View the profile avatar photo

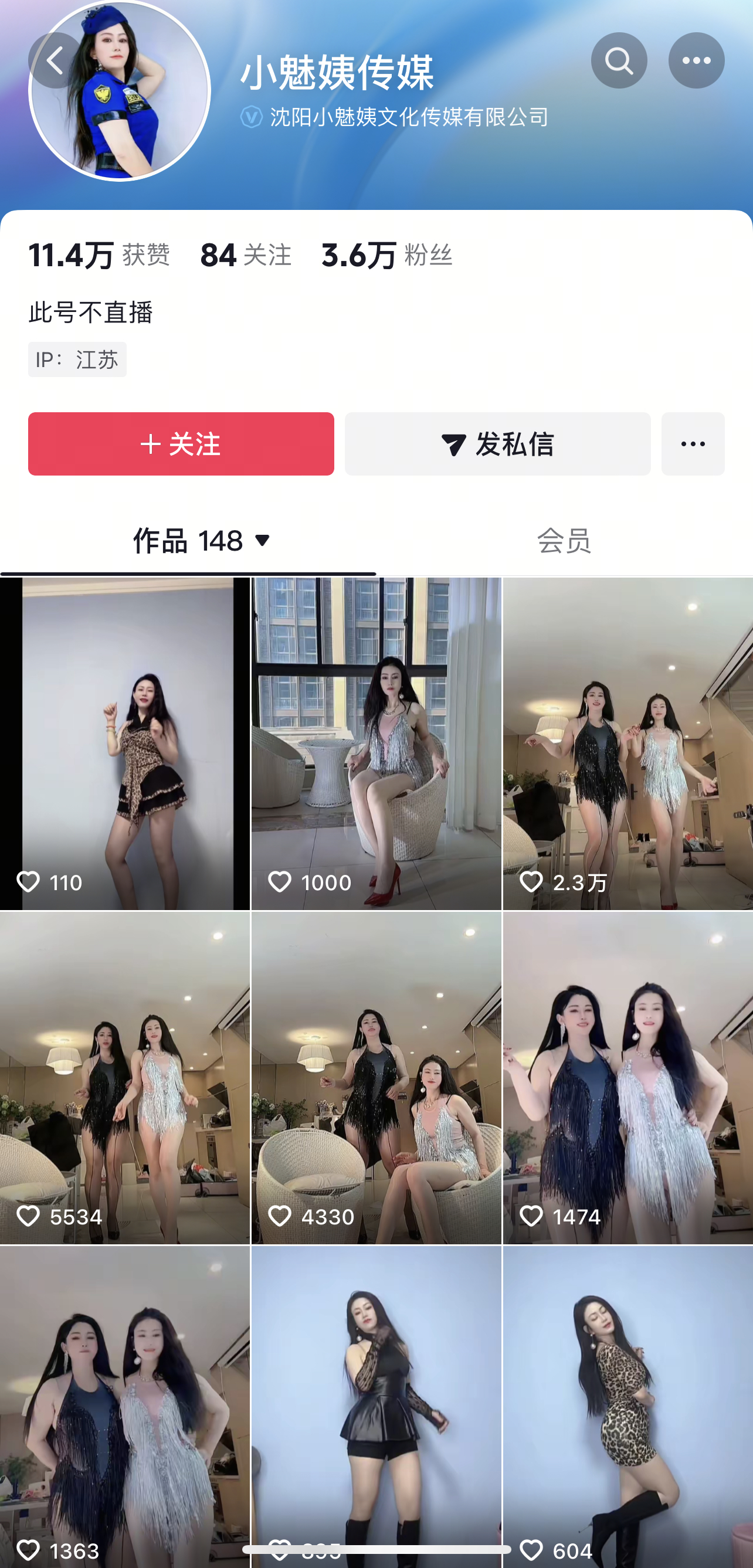click(x=119, y=91)
